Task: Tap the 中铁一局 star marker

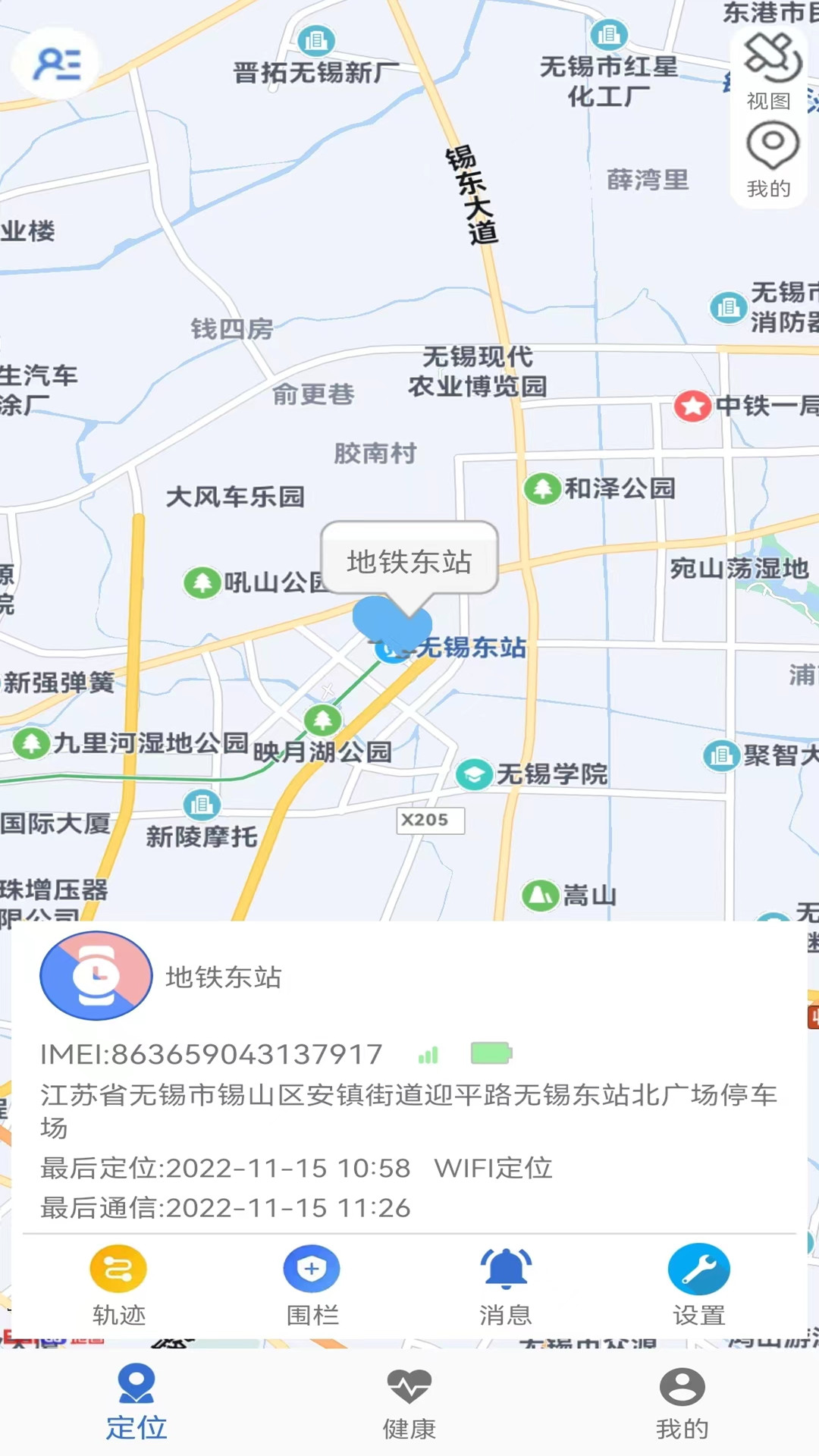Action: click(x=694, y=406)
